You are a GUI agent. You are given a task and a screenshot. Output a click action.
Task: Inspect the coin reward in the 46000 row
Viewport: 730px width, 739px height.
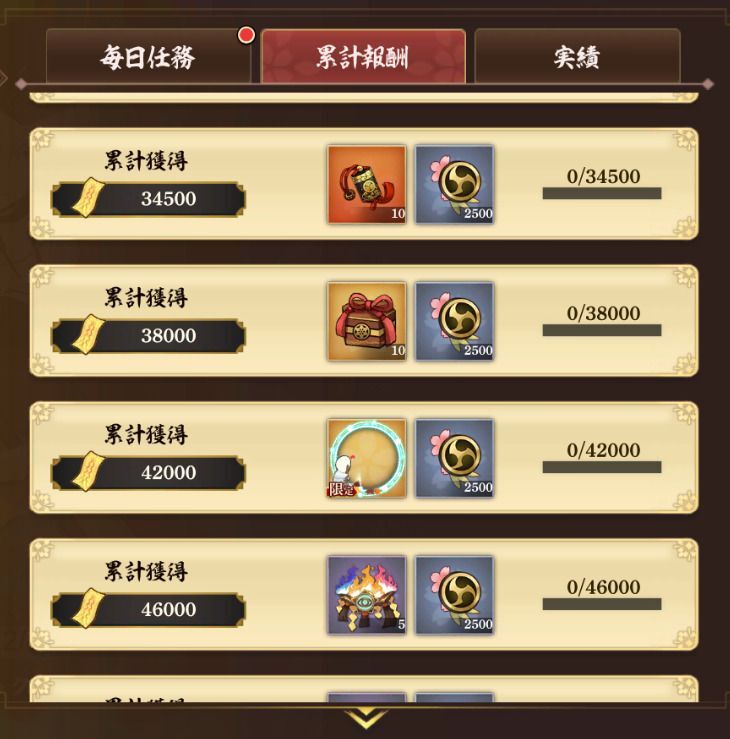pos(454,595)
